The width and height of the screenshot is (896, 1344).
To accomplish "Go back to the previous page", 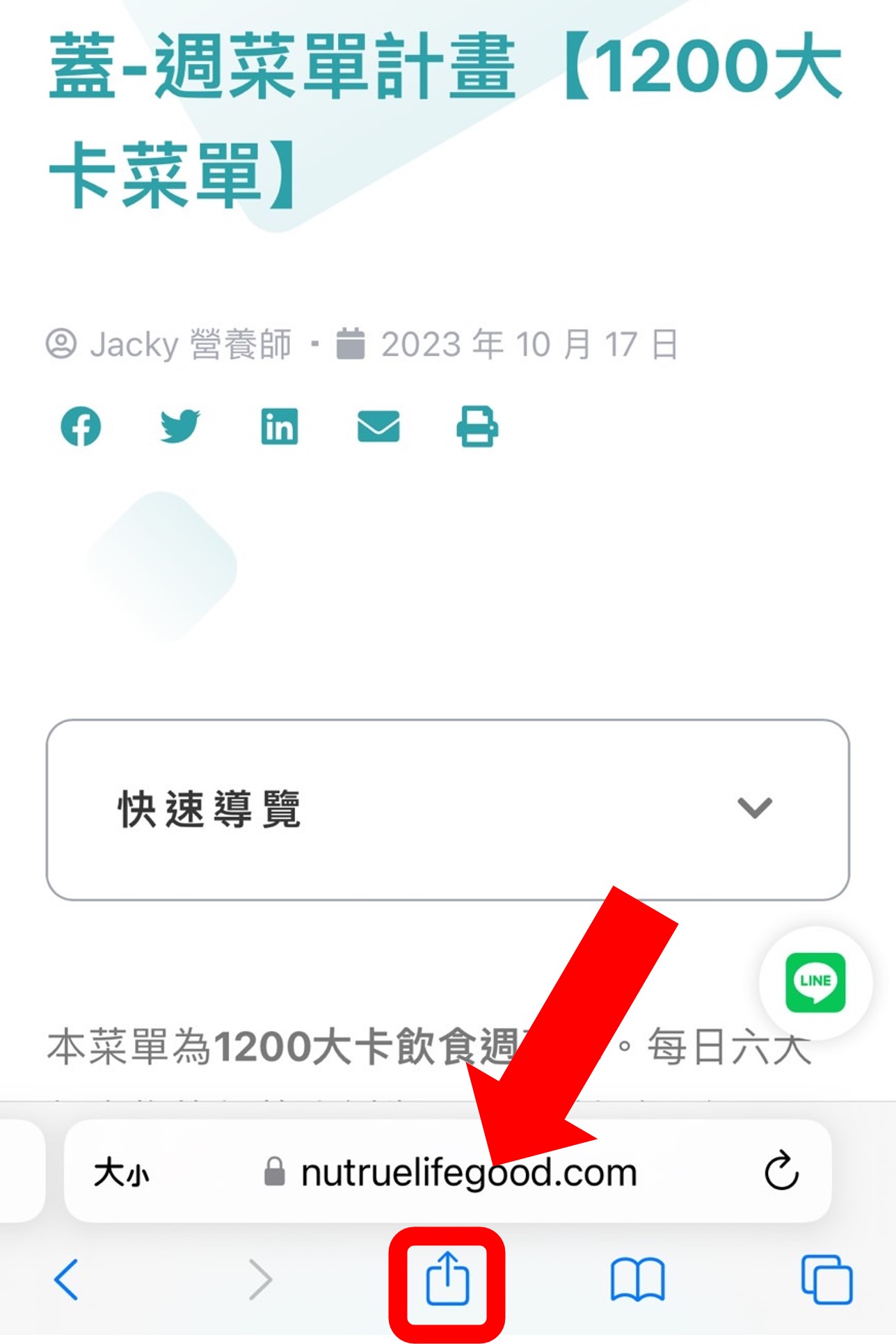I will pyautogui.click(x=67, y=1279).
